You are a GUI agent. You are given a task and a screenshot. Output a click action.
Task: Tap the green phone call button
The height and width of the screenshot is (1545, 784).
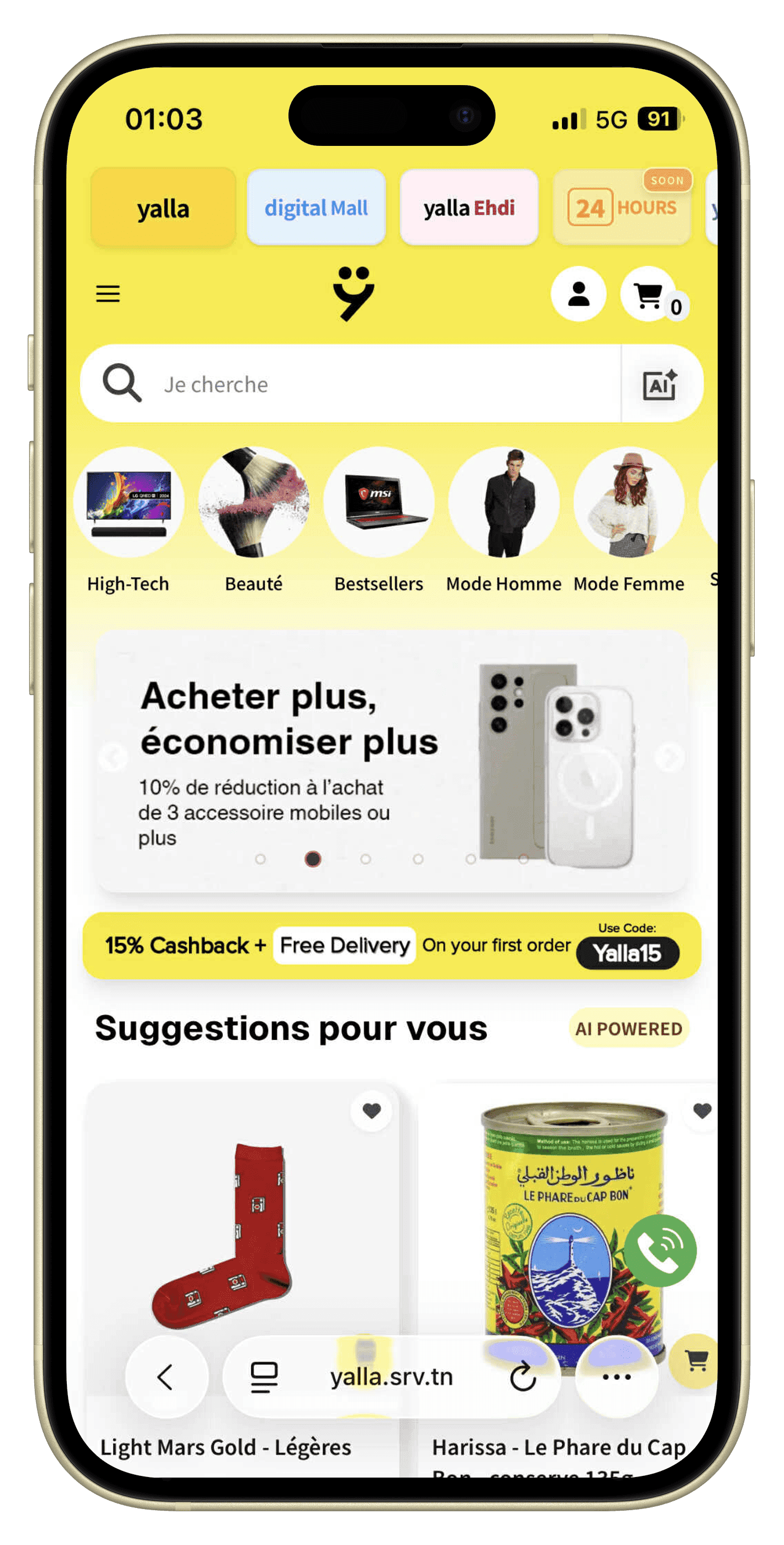[x=660, y=1250]
